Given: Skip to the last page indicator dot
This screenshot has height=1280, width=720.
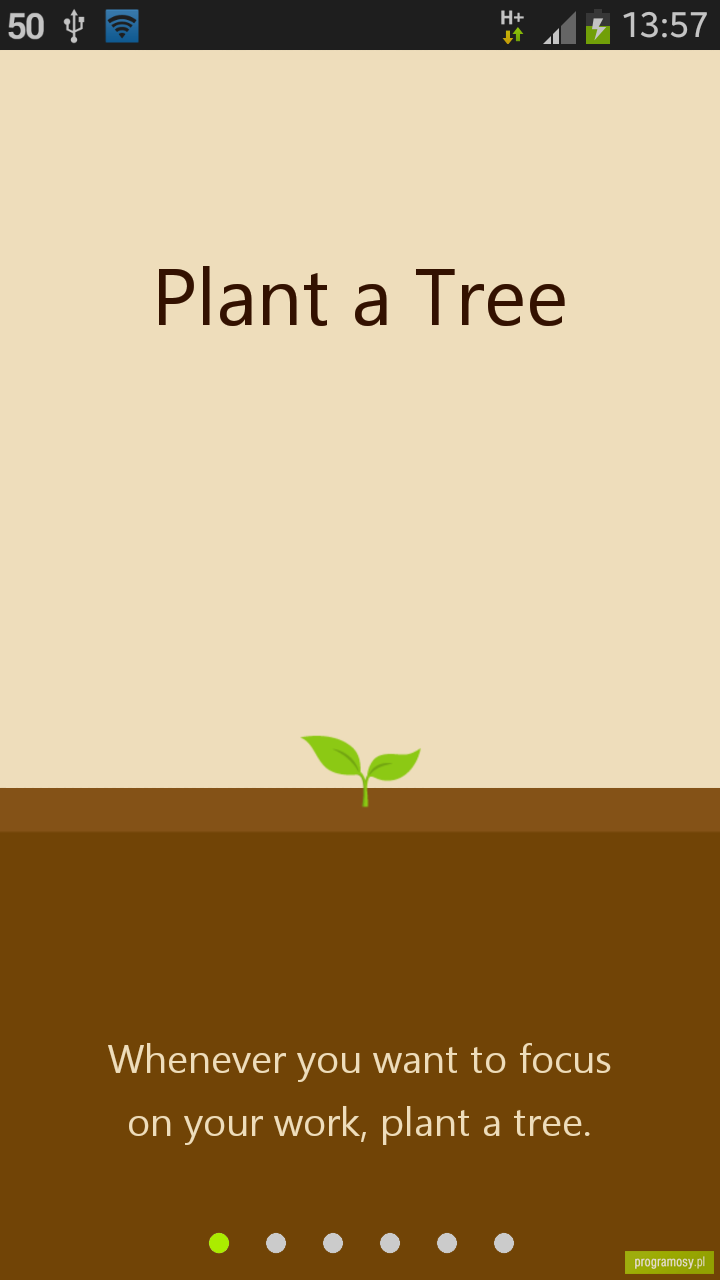Looking at the screenshot, I should 504,1243.
